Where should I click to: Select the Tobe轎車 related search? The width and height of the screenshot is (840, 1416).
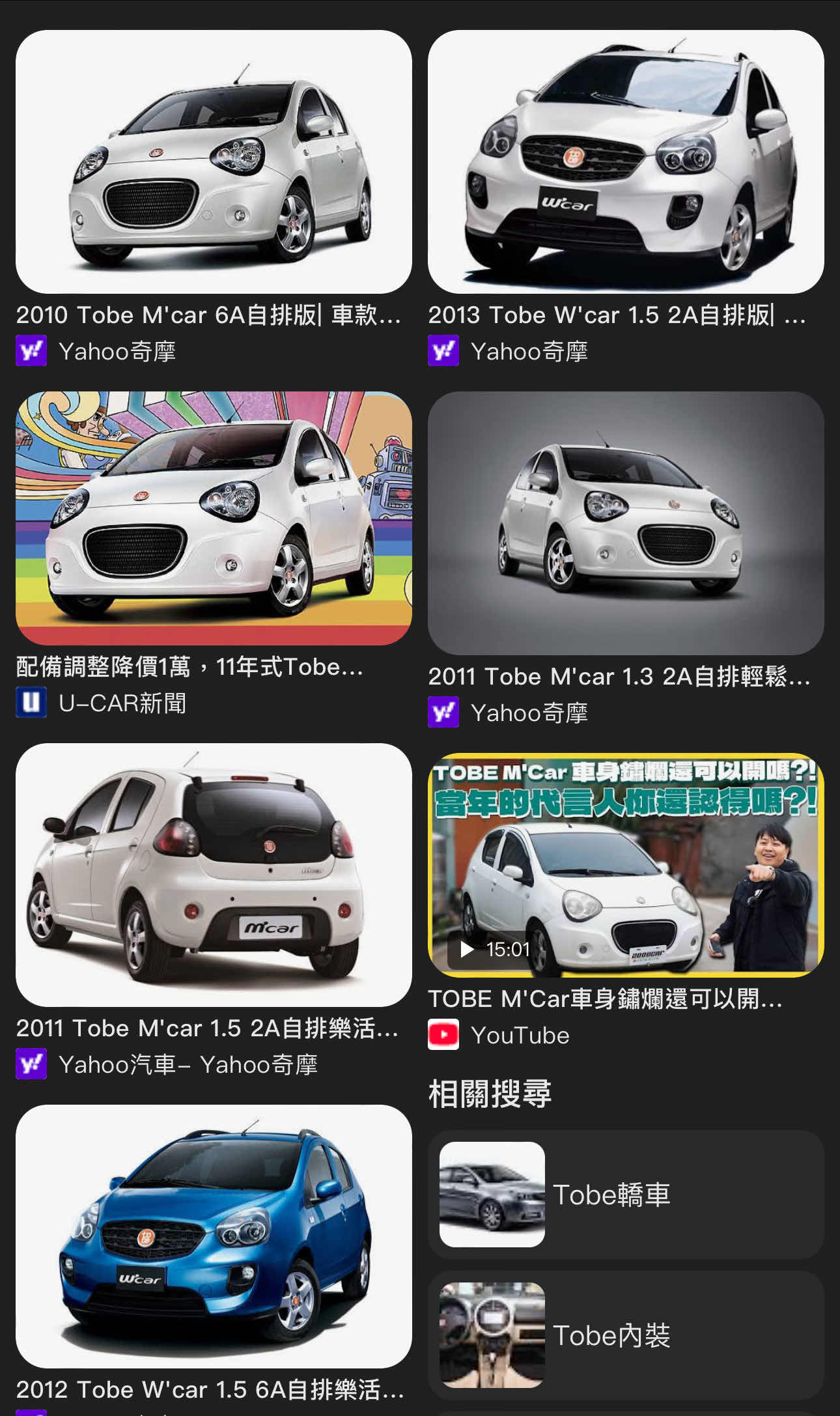pyautogui.click(x=625, y=1194)
